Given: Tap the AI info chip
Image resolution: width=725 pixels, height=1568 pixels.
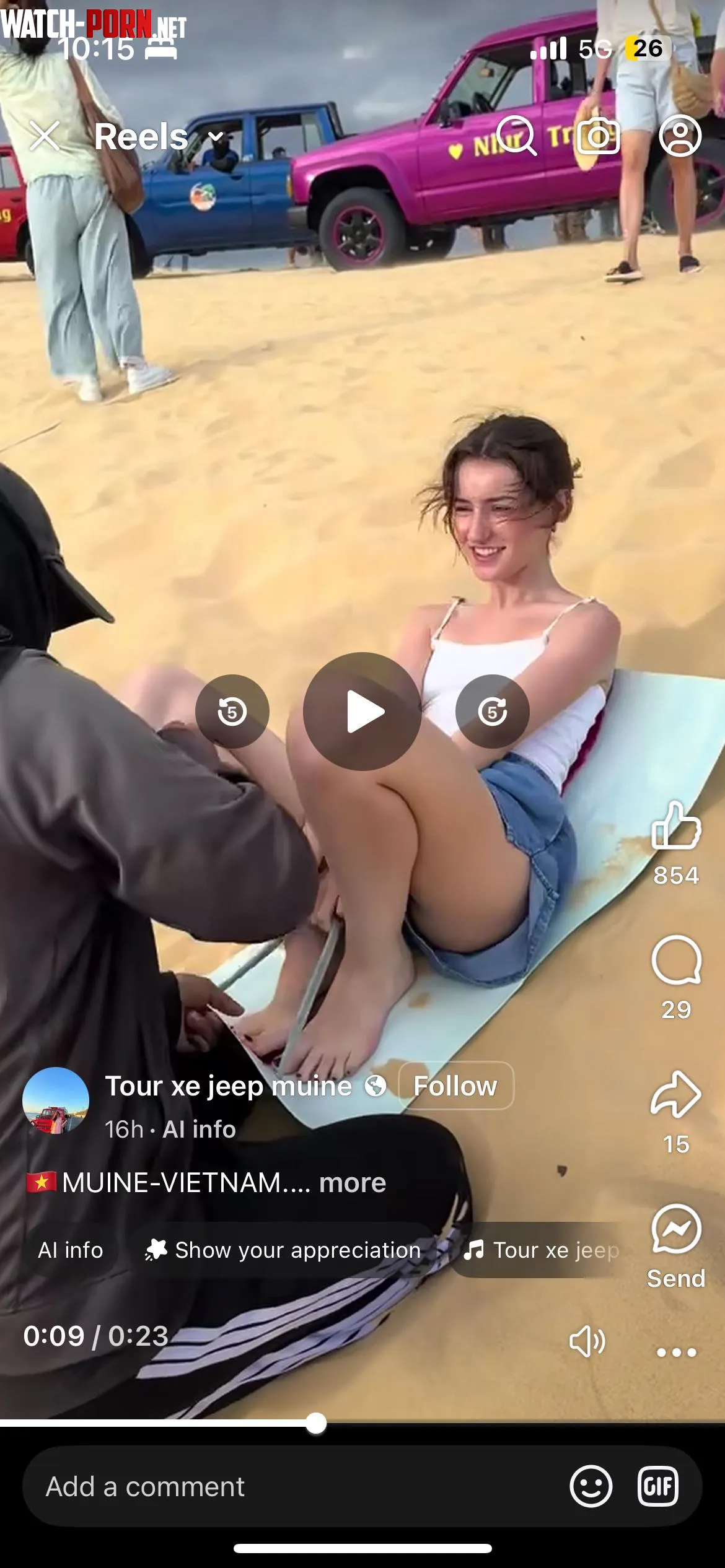Looking at the screenshot, I should tap(71, 1250).
